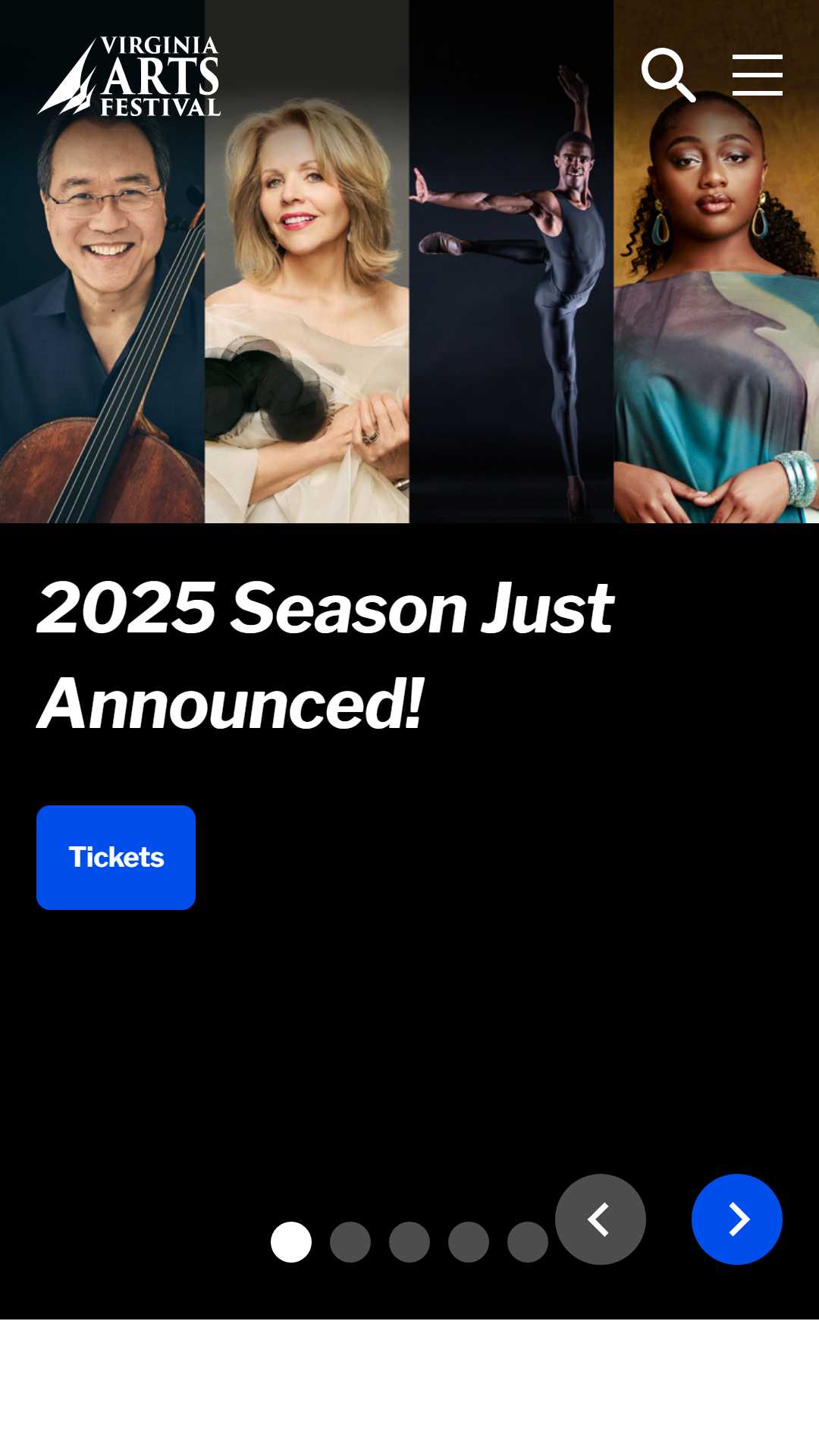The image size is (819, 1456).
Task: Jump to the fourth slide dot
Action: [469, 1242]
